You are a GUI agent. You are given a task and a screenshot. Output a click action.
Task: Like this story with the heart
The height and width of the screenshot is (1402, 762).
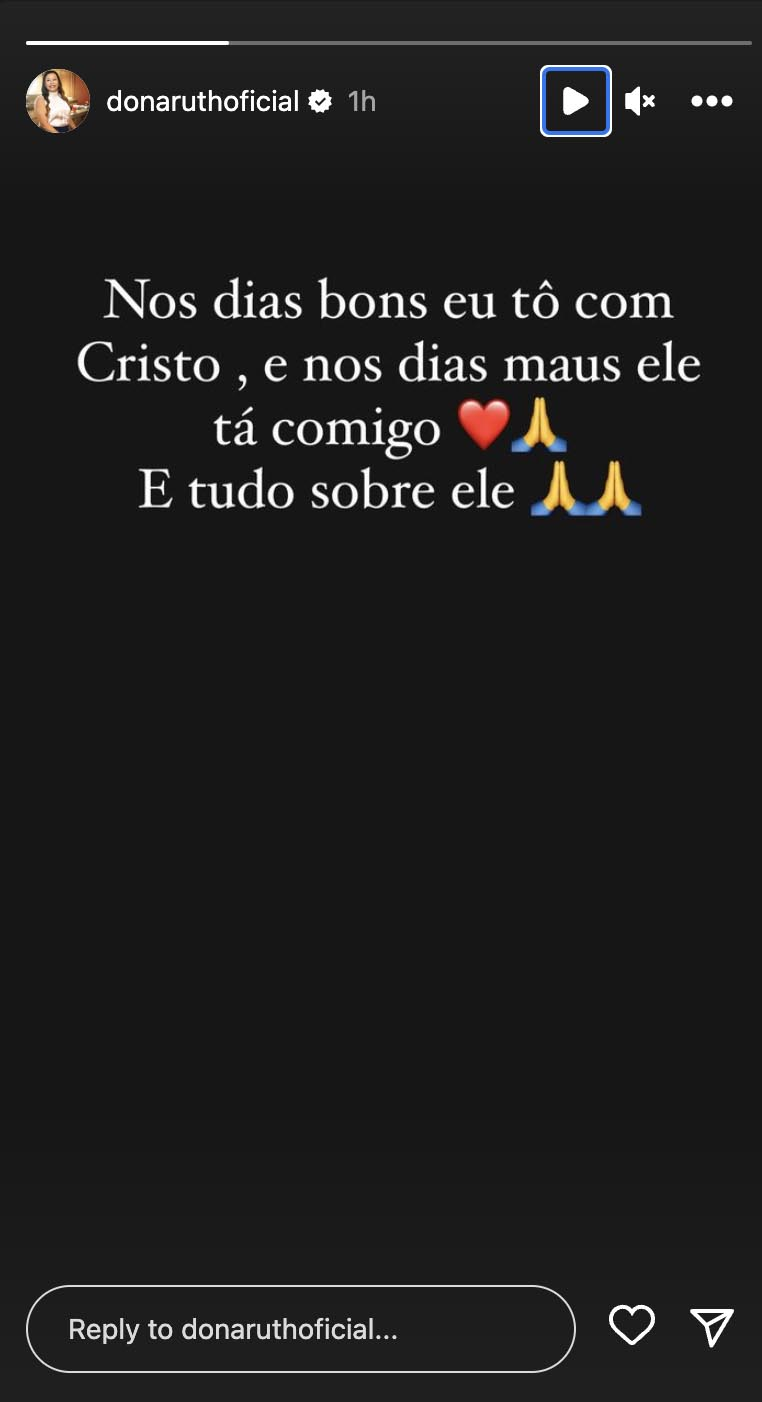tap(632, 1326)
